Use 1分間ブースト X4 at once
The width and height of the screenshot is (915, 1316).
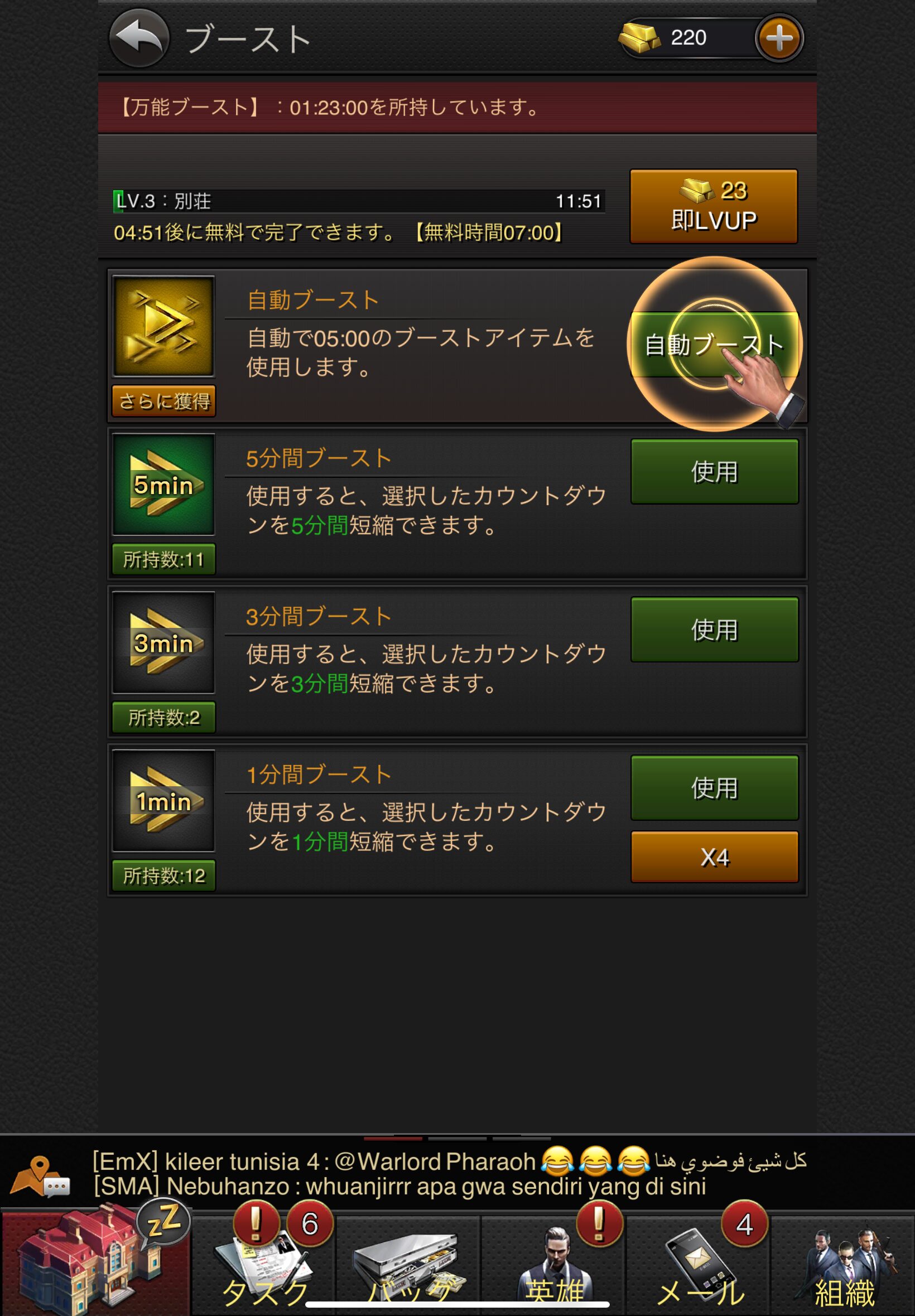click(x=714, y=857)
